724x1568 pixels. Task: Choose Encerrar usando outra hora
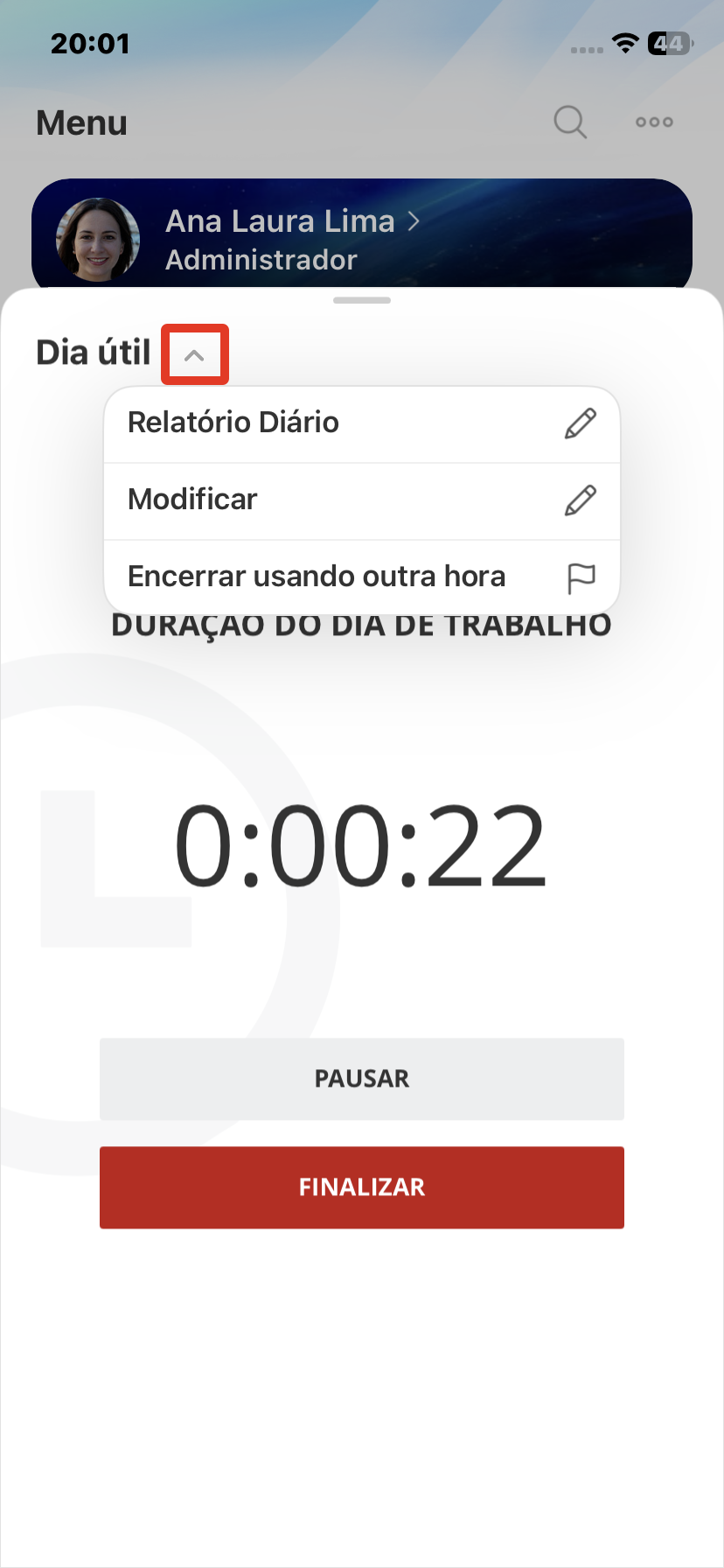[x=361, y=577]
